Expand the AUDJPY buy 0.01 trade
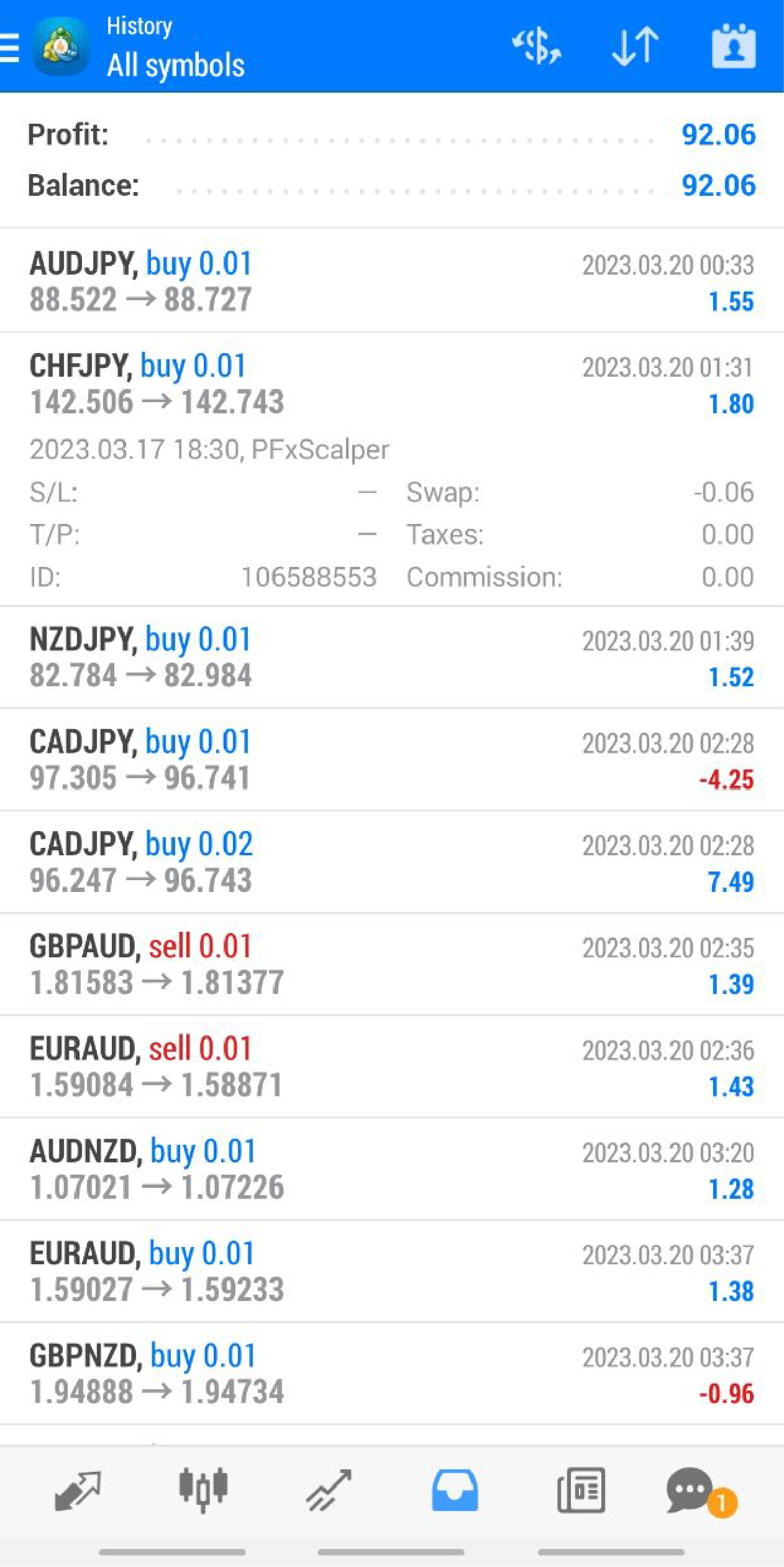The image size is (784, 1567). click(x=391, y=282)
